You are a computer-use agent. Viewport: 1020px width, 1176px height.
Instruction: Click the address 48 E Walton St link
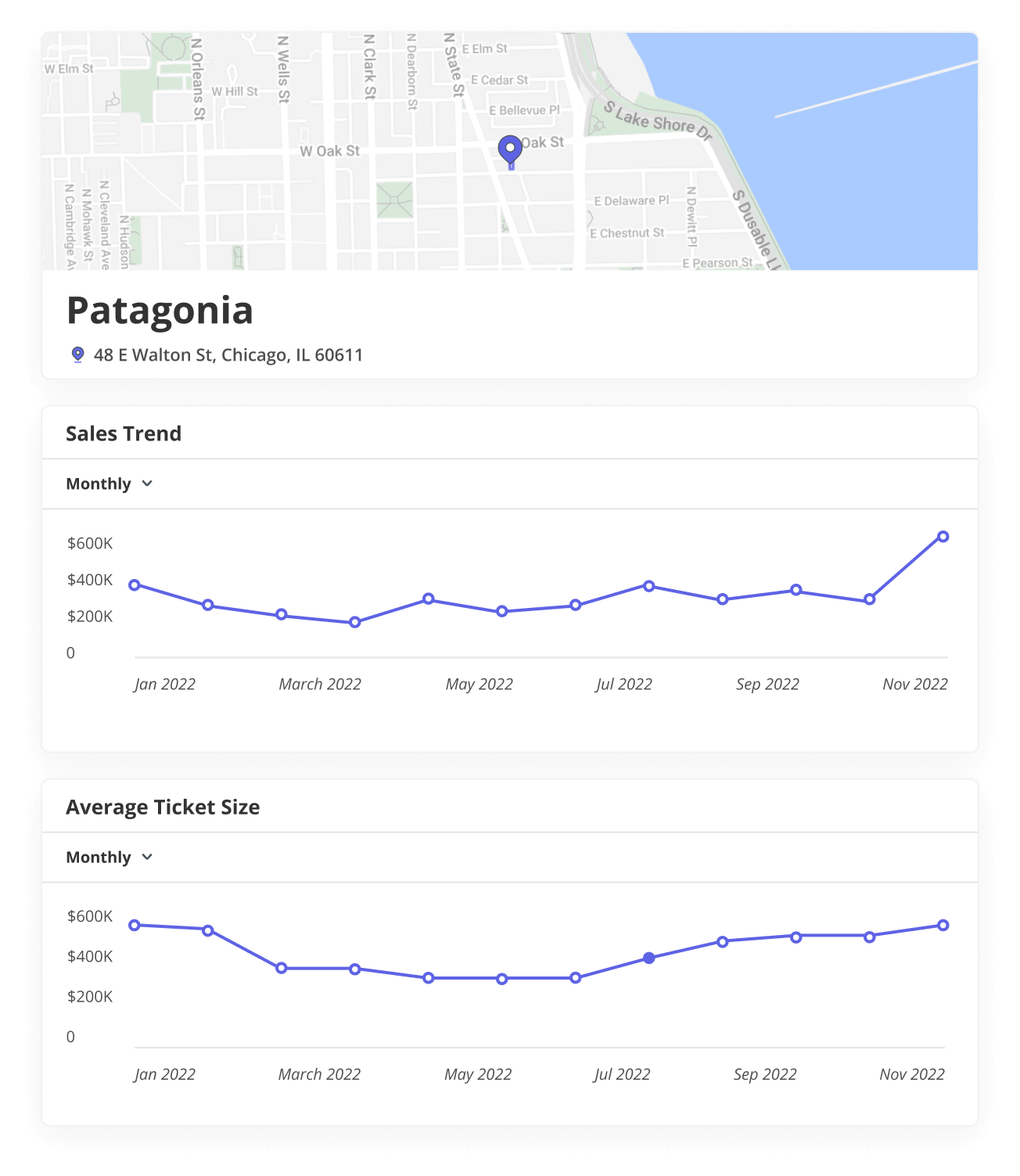tap(227, 354)
